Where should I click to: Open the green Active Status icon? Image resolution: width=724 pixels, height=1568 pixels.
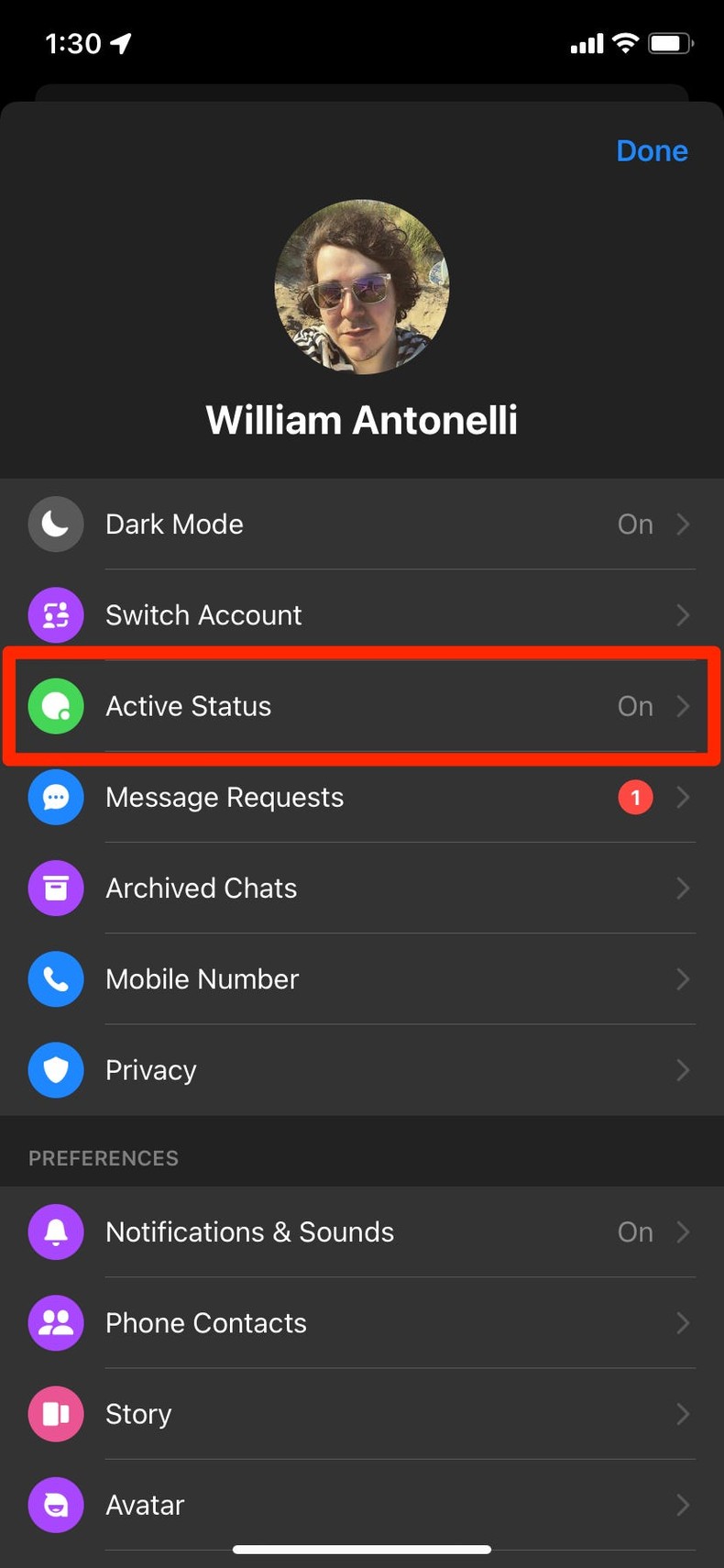(56, 706)
